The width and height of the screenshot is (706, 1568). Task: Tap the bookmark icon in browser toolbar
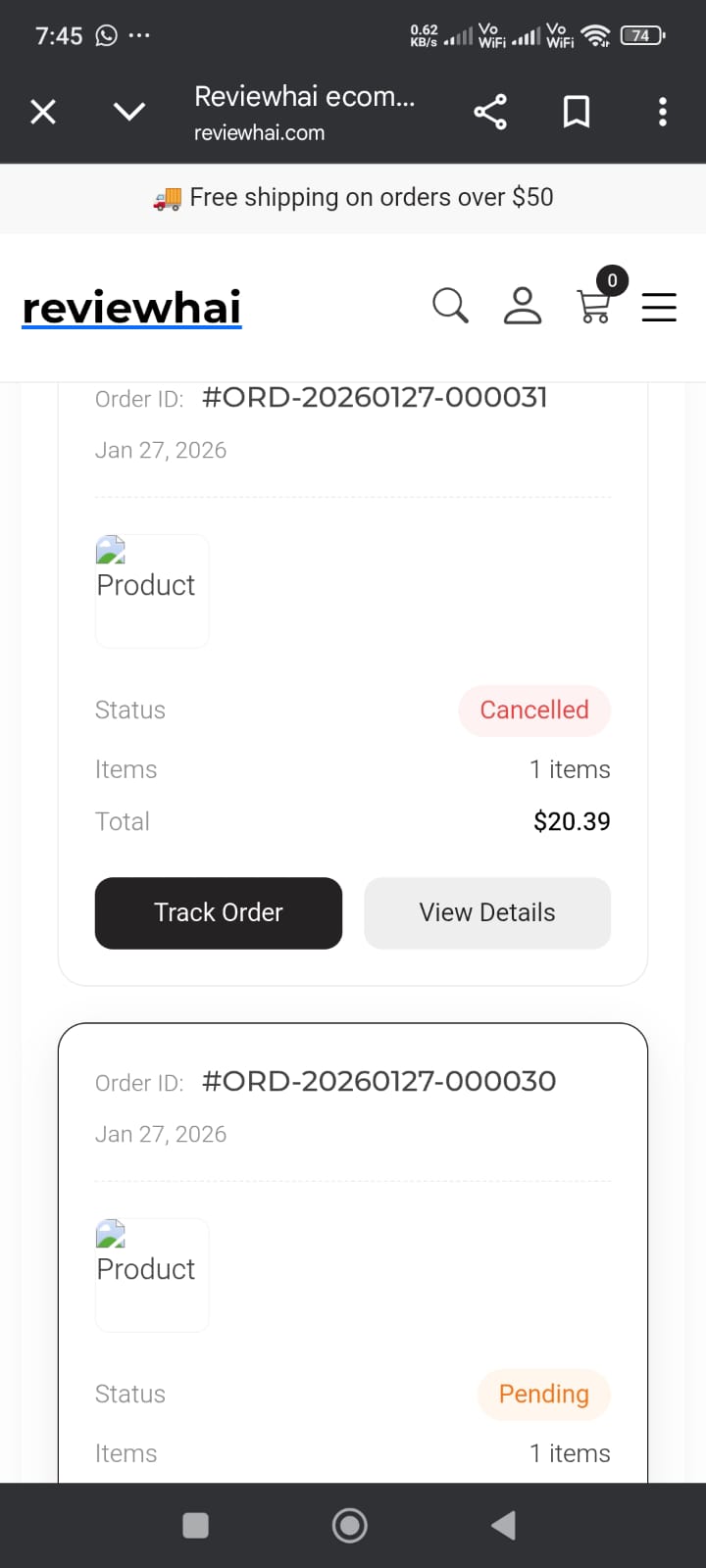coord(577,112)
